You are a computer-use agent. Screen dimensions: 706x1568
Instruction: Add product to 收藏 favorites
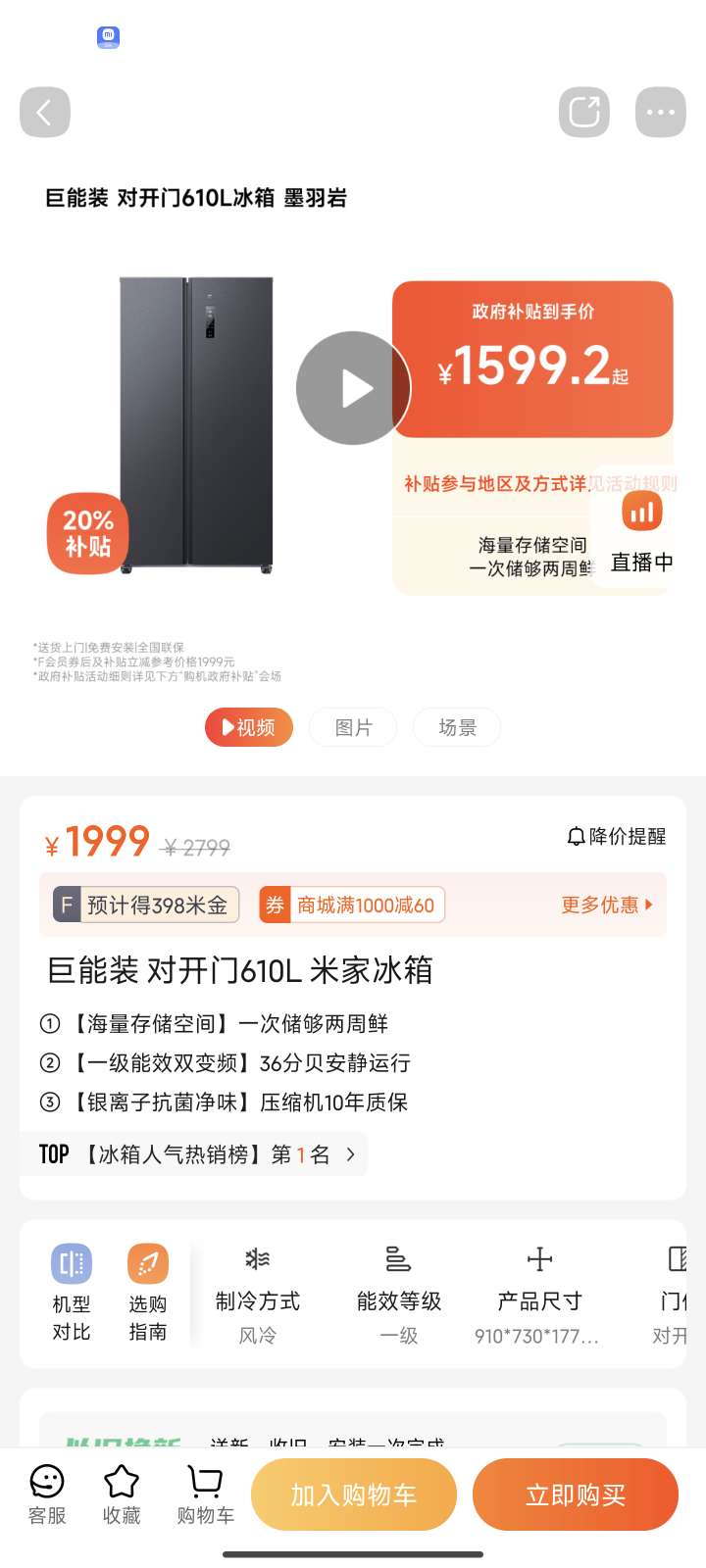122,1495
